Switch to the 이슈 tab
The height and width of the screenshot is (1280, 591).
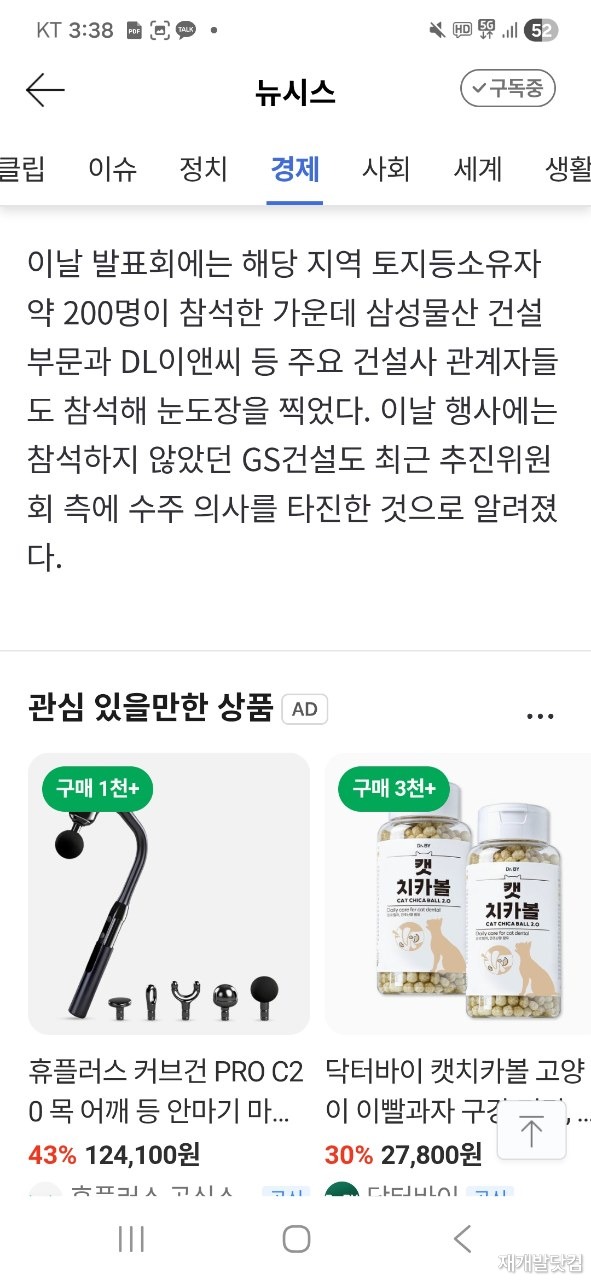112,169
